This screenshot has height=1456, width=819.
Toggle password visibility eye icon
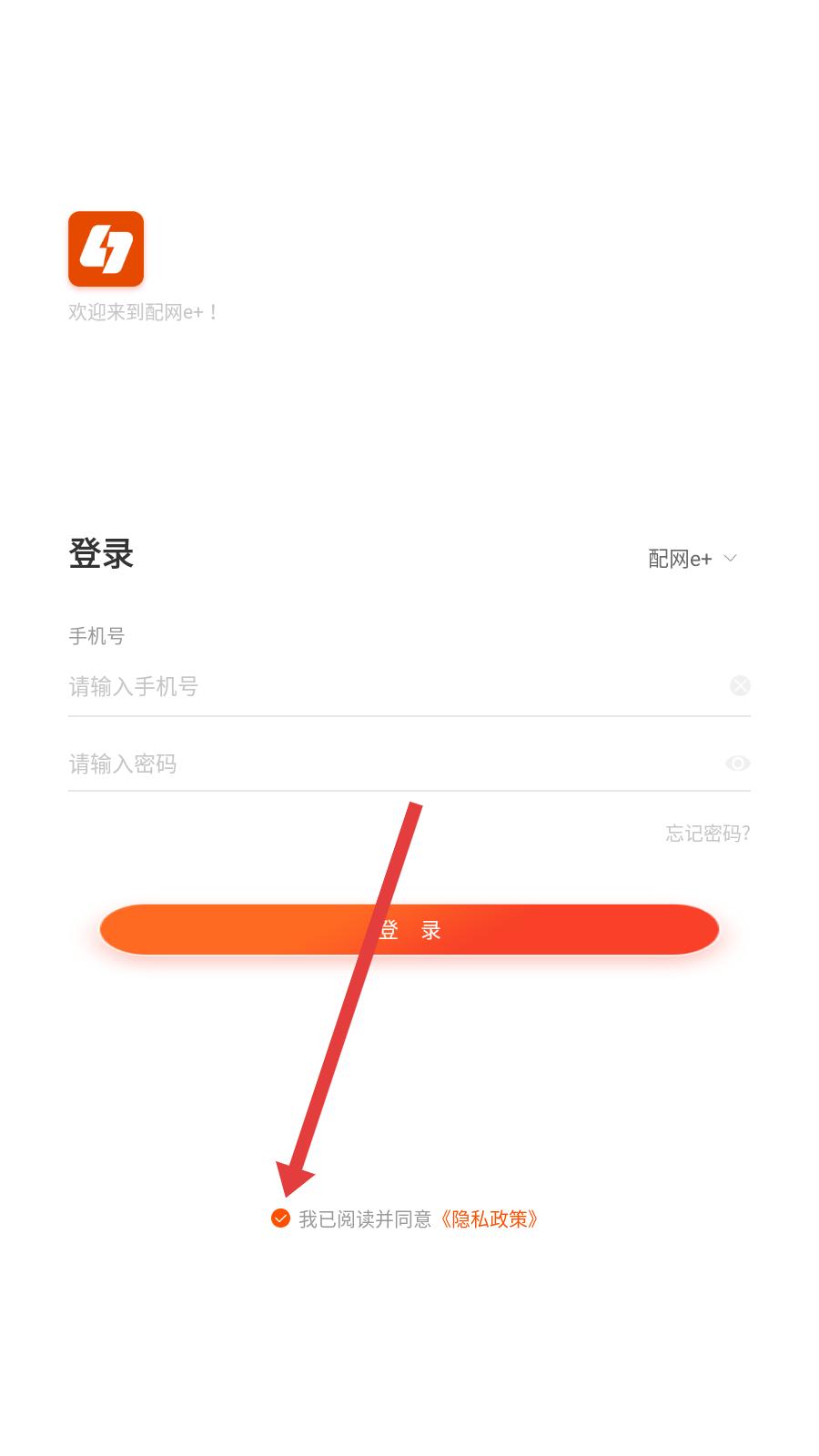tap(738, 763)
